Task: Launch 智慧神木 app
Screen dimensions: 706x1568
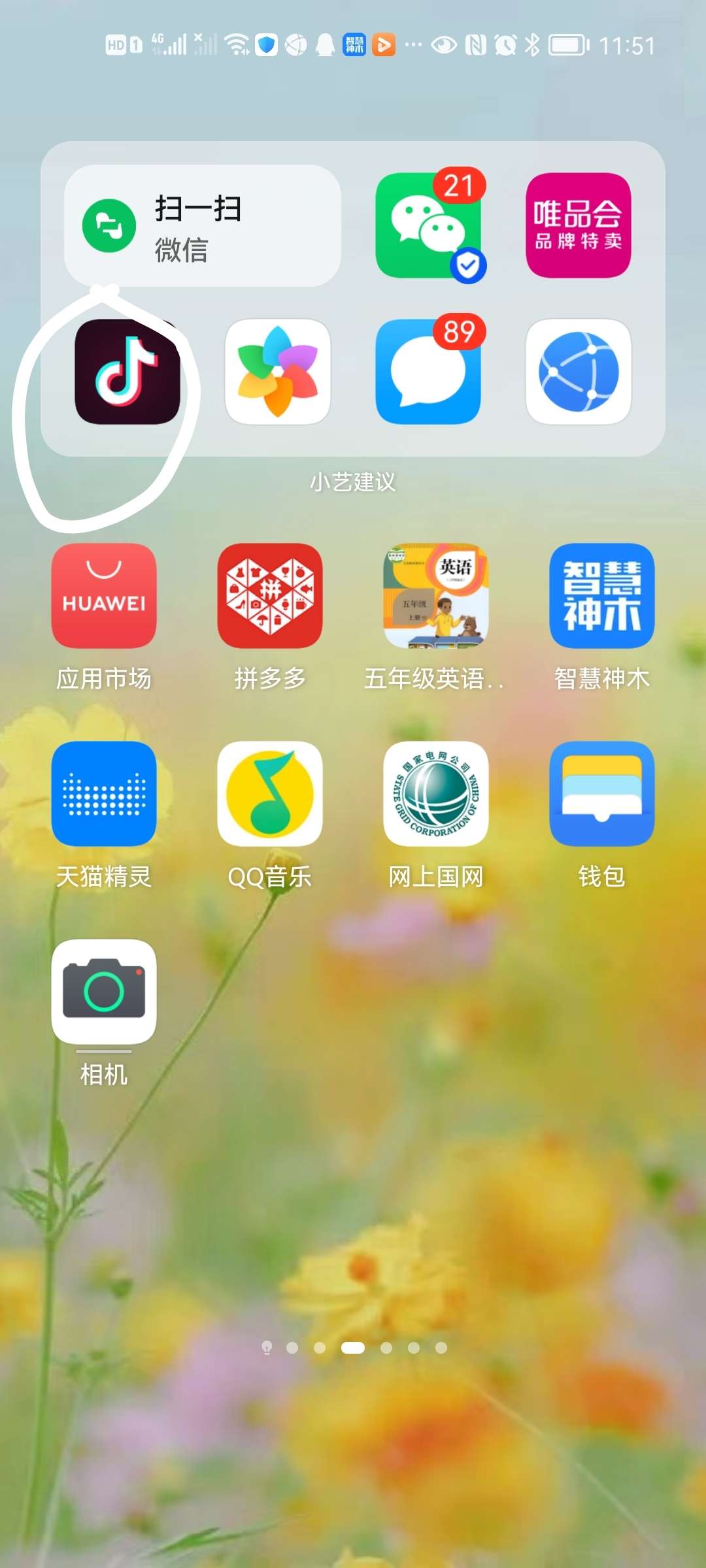Action: pos(601,596)
